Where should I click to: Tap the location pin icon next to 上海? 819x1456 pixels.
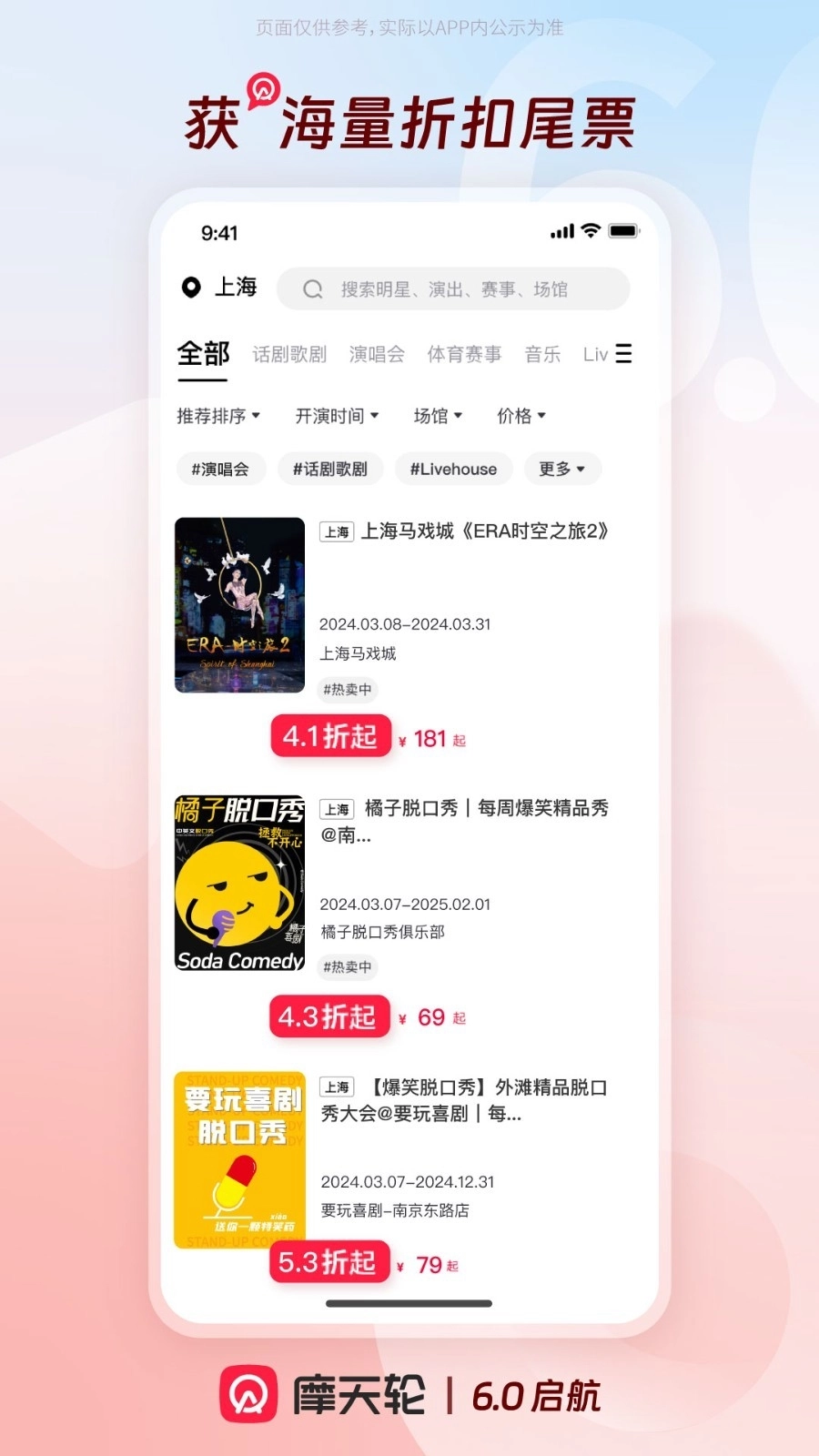tap(190, 288)
